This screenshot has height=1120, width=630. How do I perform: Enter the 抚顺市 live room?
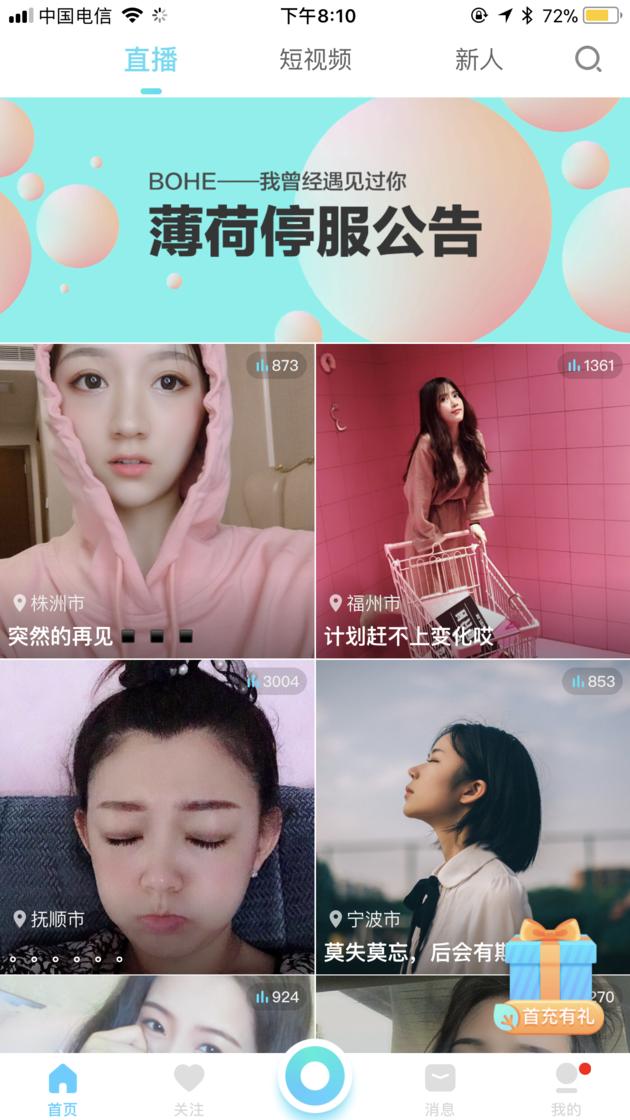click(157, 816)
